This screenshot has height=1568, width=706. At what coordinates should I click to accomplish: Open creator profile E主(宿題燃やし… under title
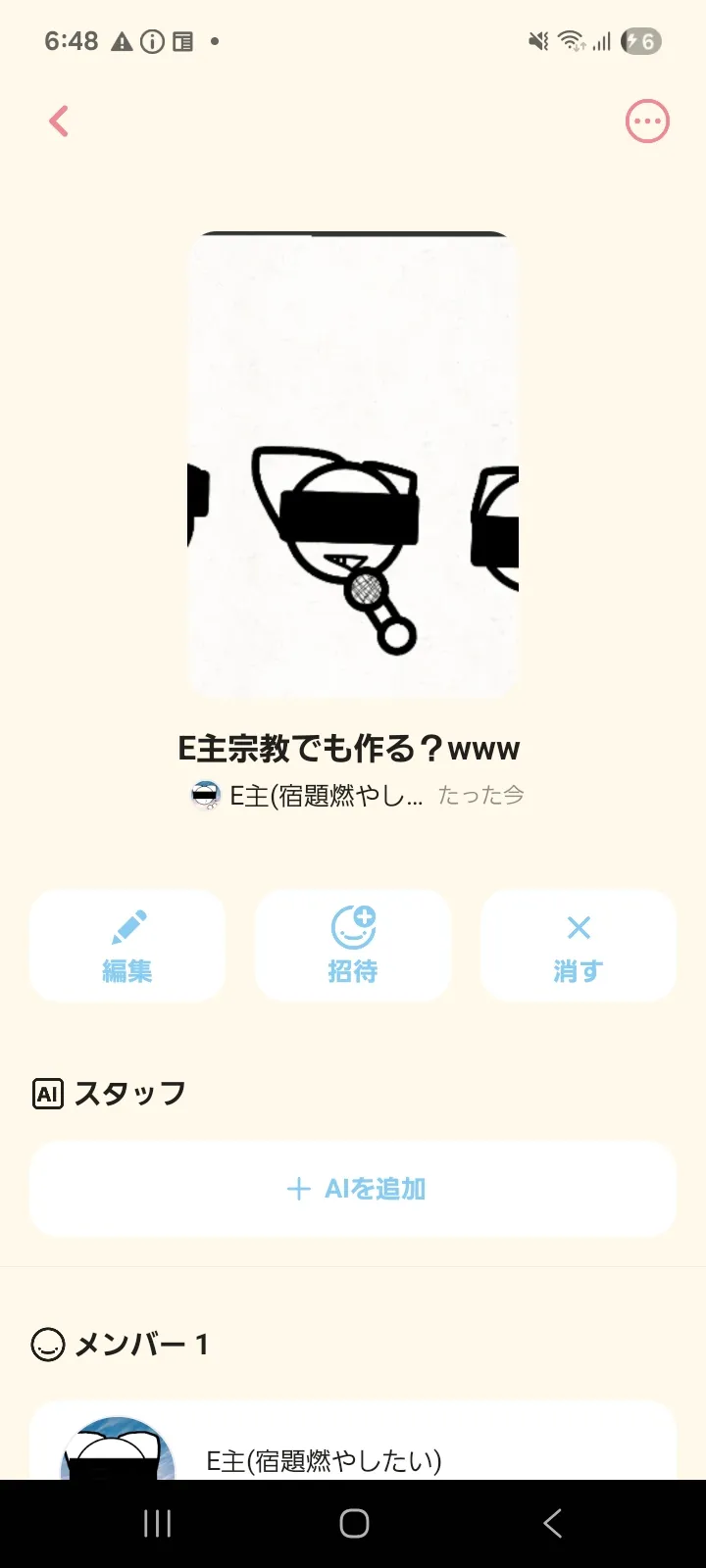click(306, 795)
